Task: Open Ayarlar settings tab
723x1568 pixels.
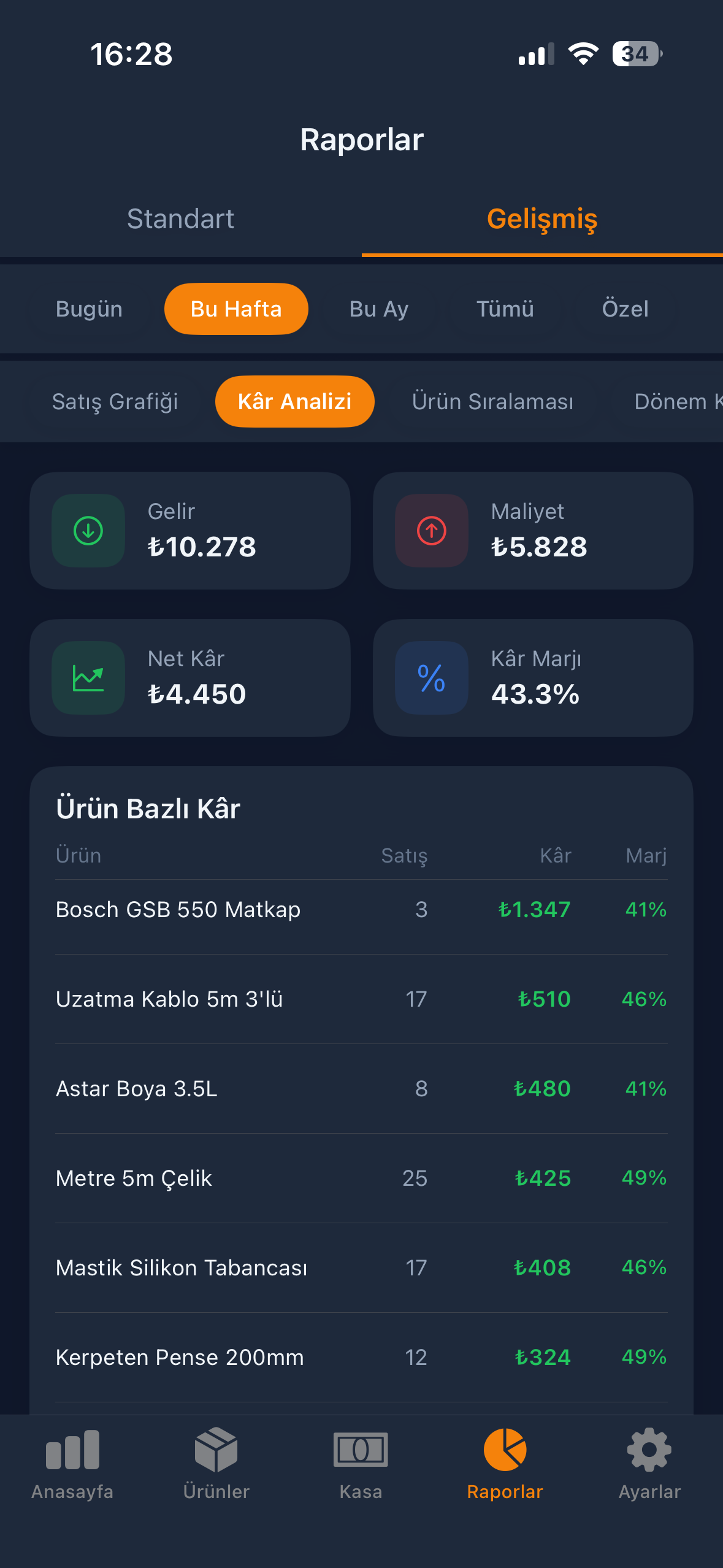Action: [649, 1464]
